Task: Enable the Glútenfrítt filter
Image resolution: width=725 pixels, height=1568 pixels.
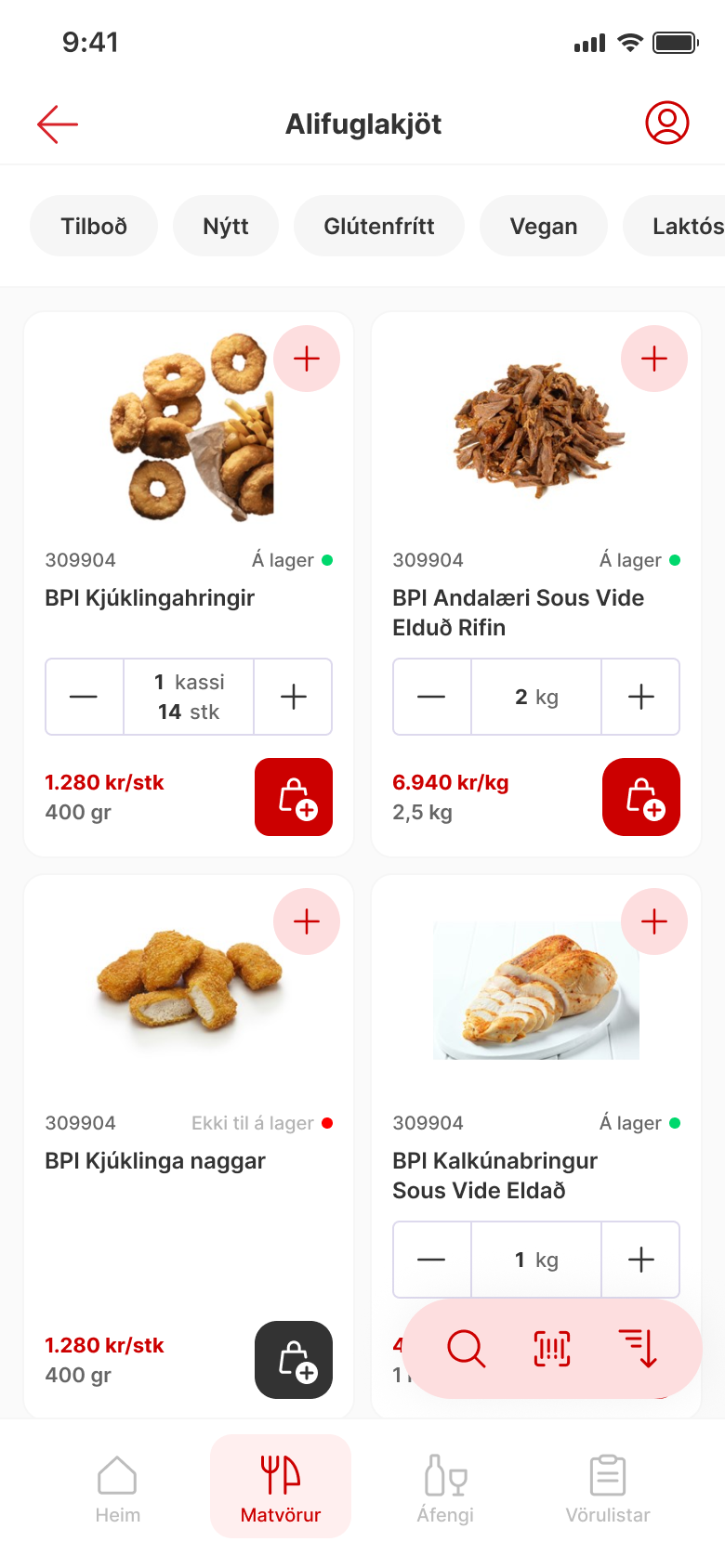Action: pyautogui.click(x=379, y=225)
